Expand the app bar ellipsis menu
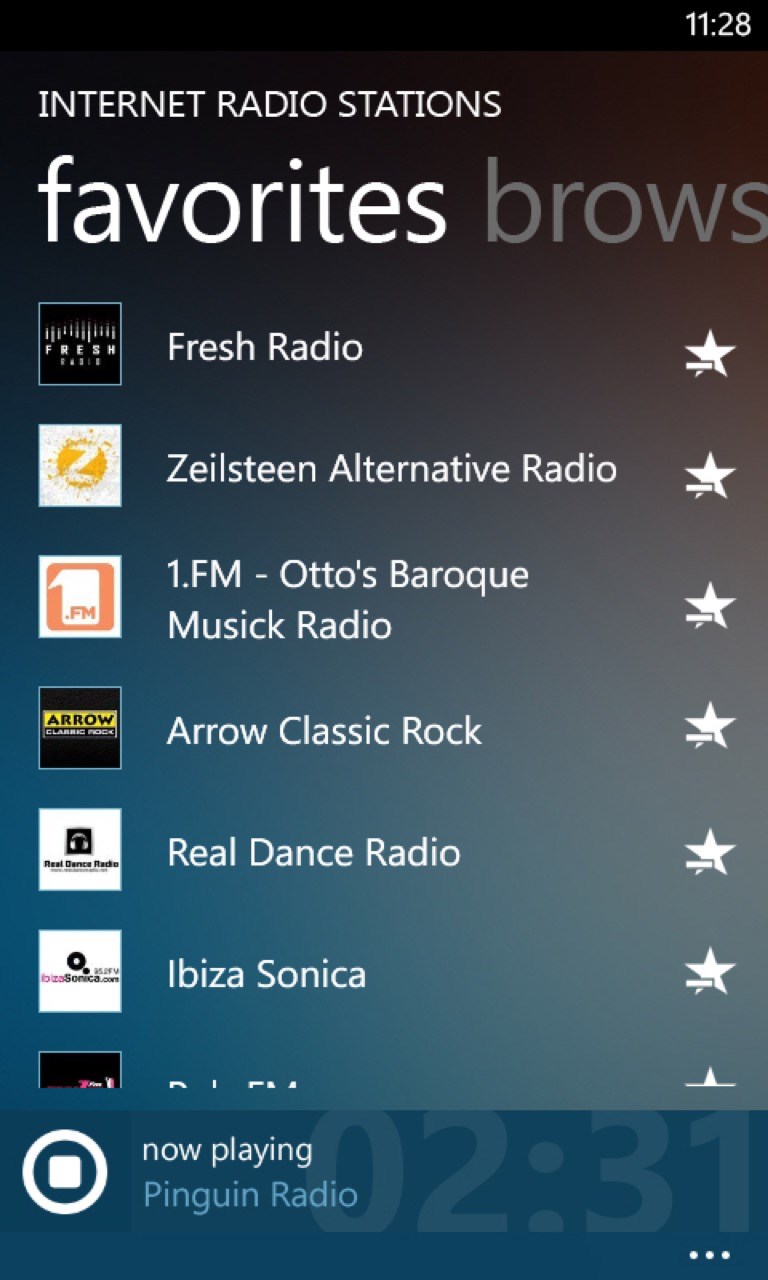The height and width of the screenshot is (1280, 768). (x=710, y=1255)
